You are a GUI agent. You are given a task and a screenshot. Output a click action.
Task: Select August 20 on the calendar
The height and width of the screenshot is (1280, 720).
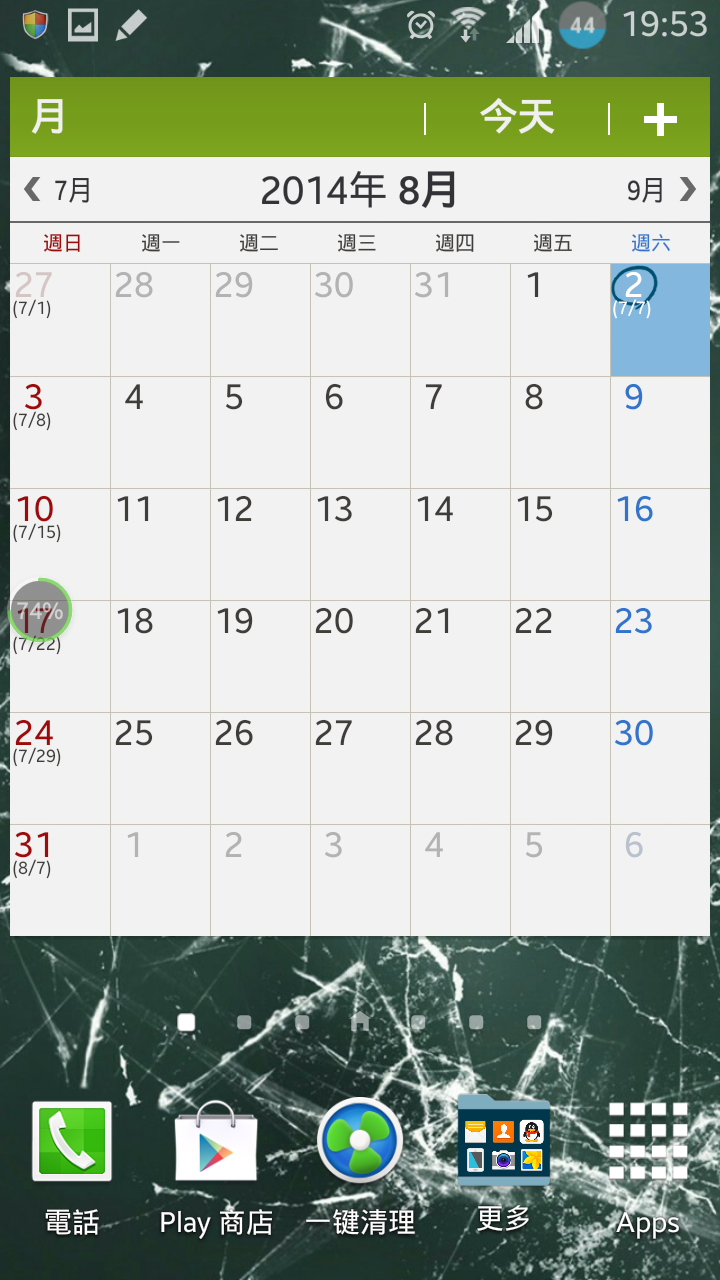360,655
